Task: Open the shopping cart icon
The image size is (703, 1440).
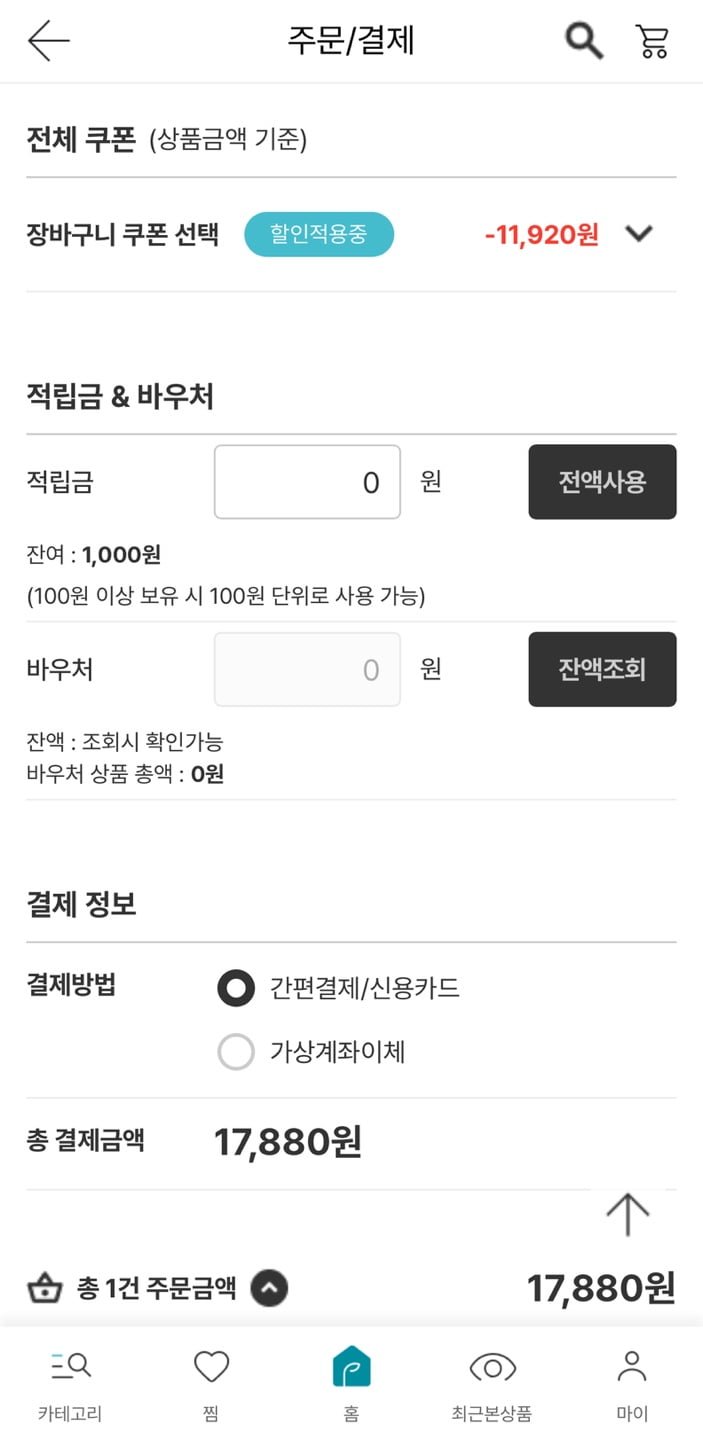Action: point(652,41)
